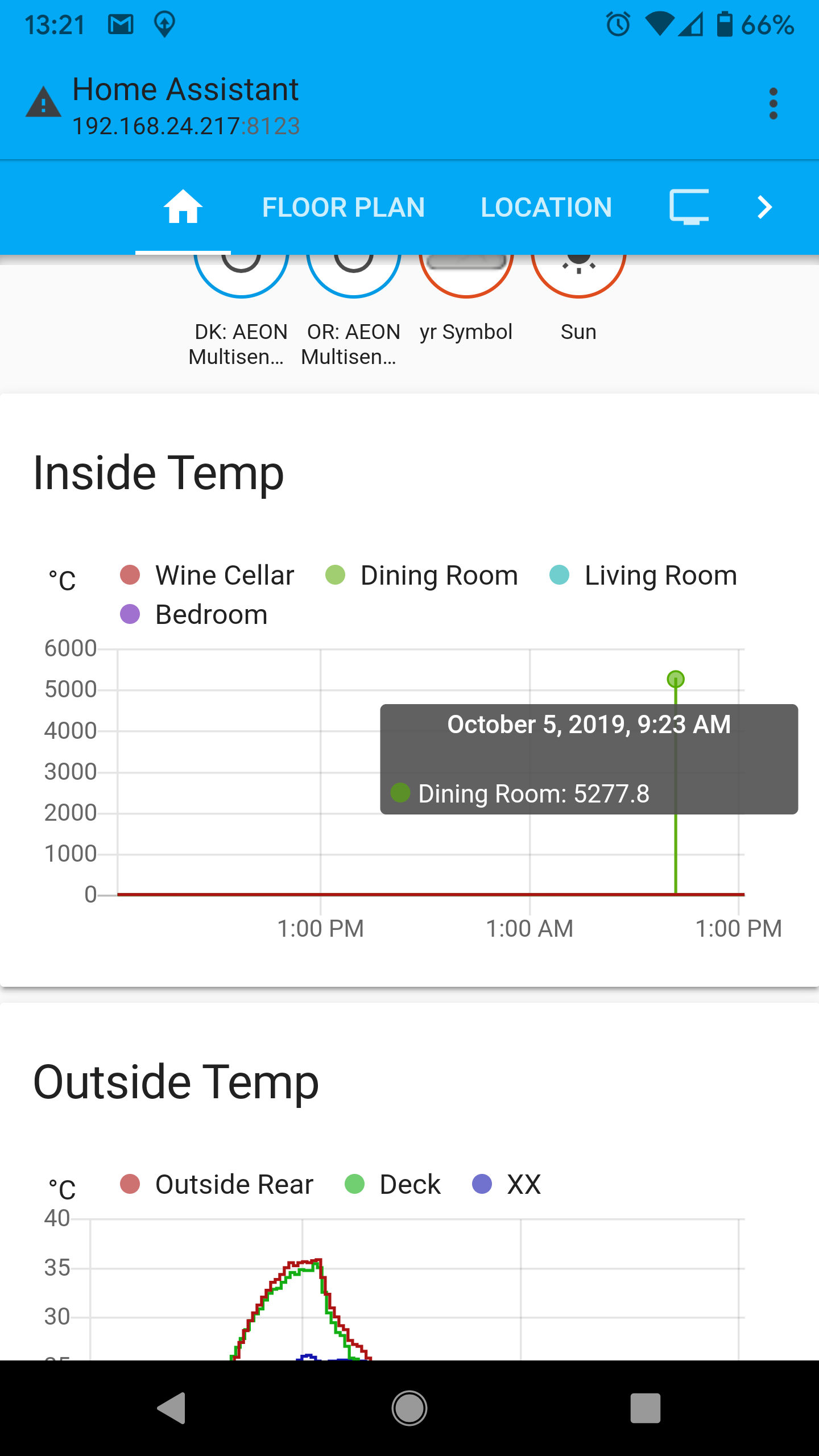Show more tabs with the right chevron
819x1456 pixels.
[x=764, y=208]
